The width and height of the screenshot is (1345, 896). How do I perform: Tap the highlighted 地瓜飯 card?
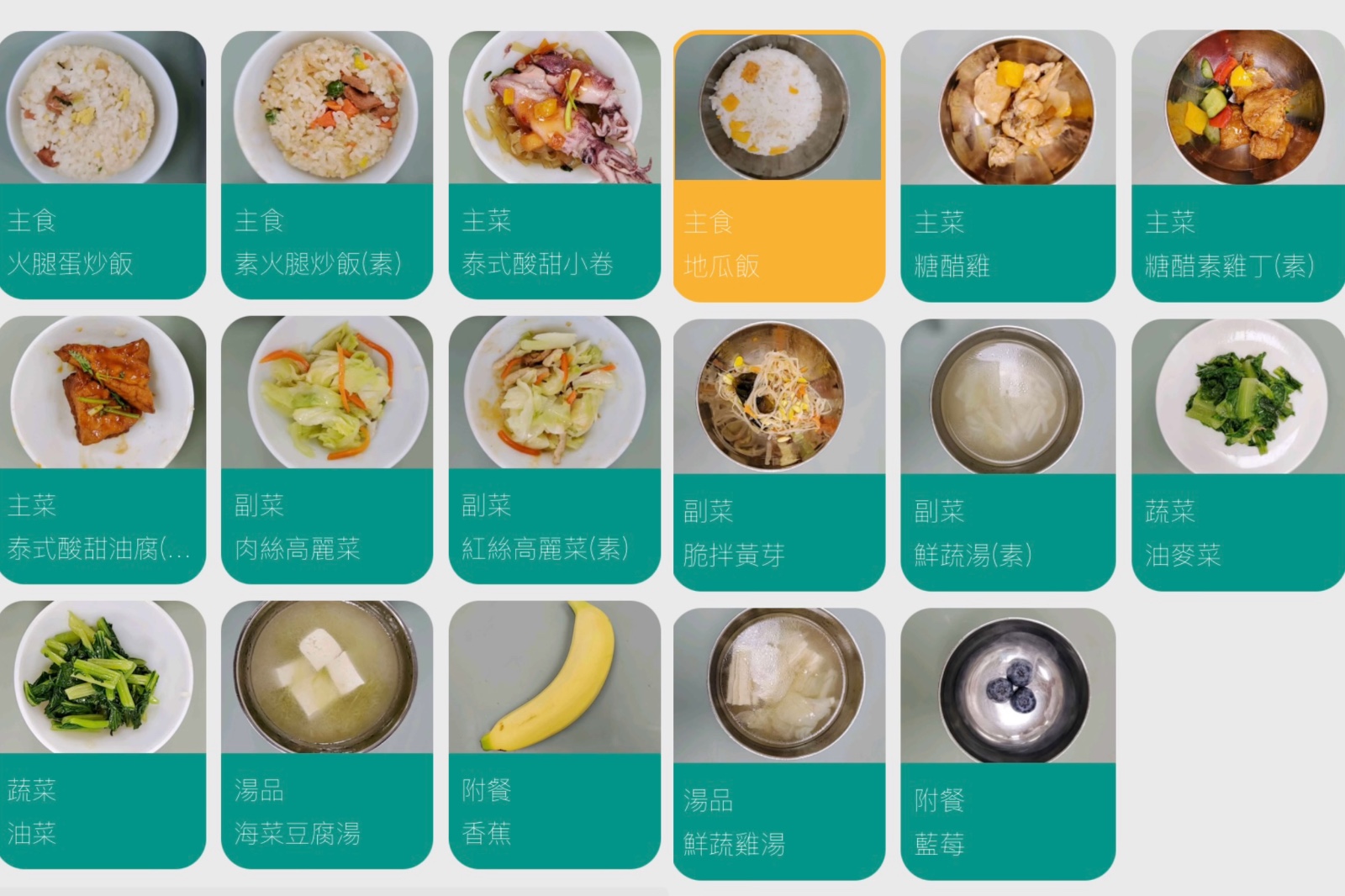coord(779,166)
